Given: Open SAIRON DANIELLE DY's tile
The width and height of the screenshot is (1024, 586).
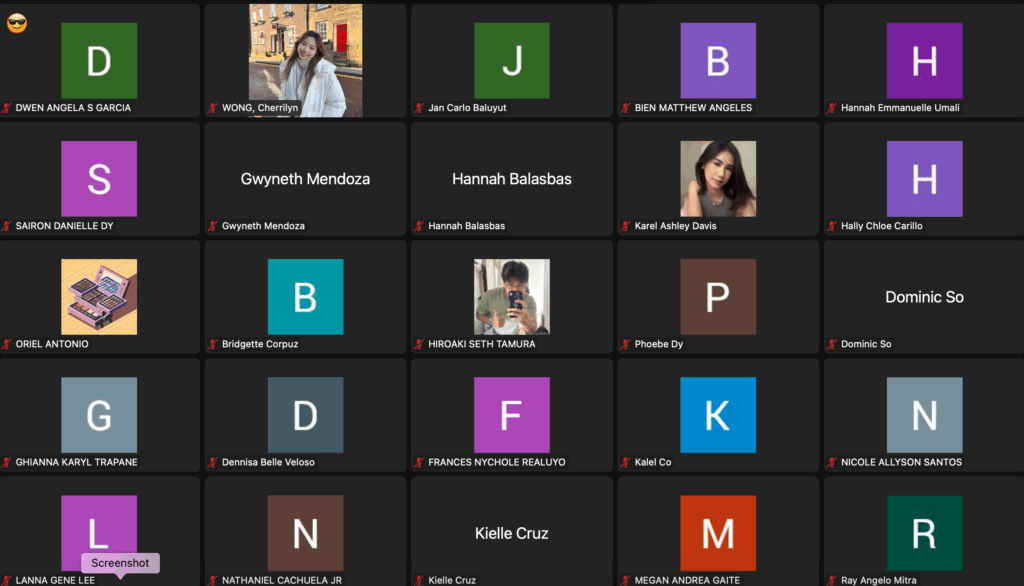Looking at the screenshot, I should click(x=99, y=179).
